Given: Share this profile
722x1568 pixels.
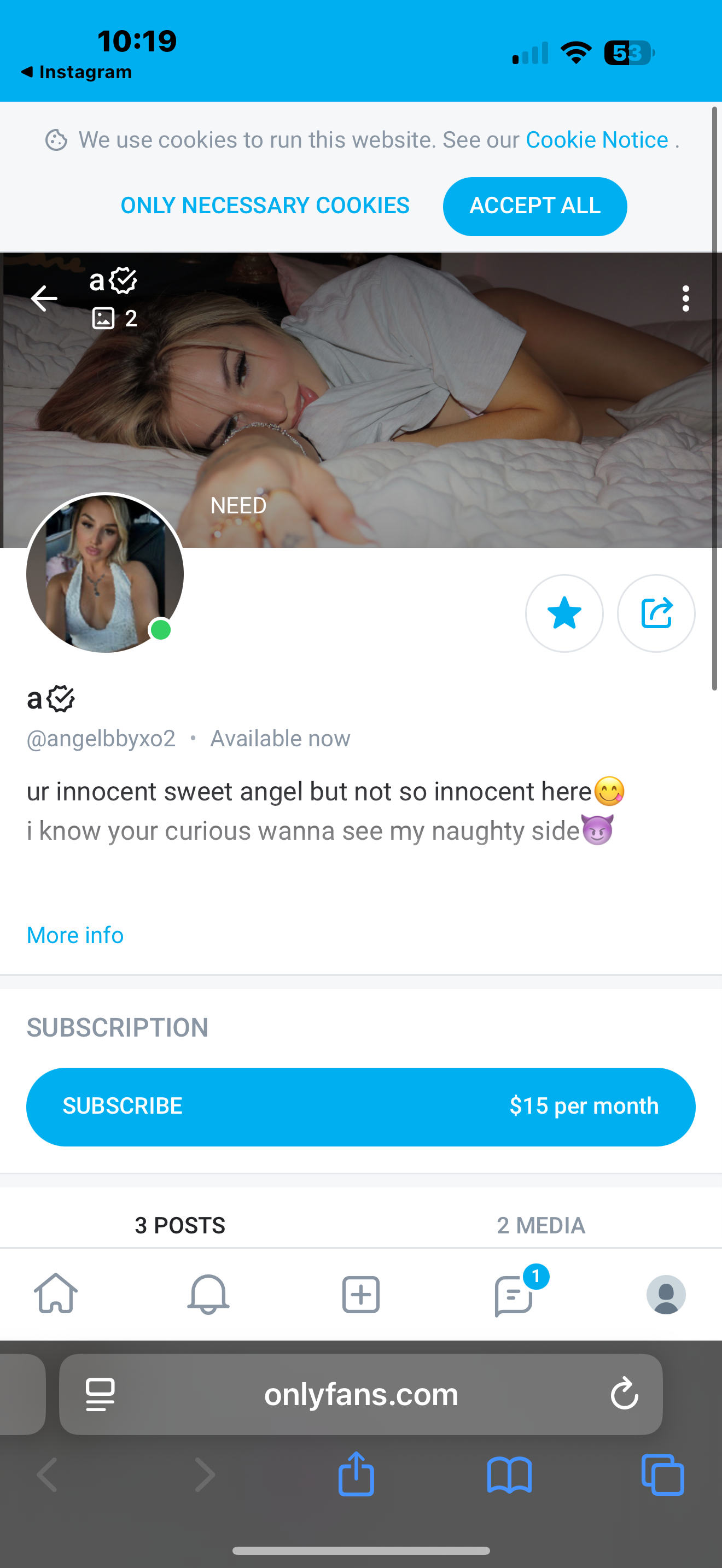Looking at the screenshot, I should click(x=656, y=613).
